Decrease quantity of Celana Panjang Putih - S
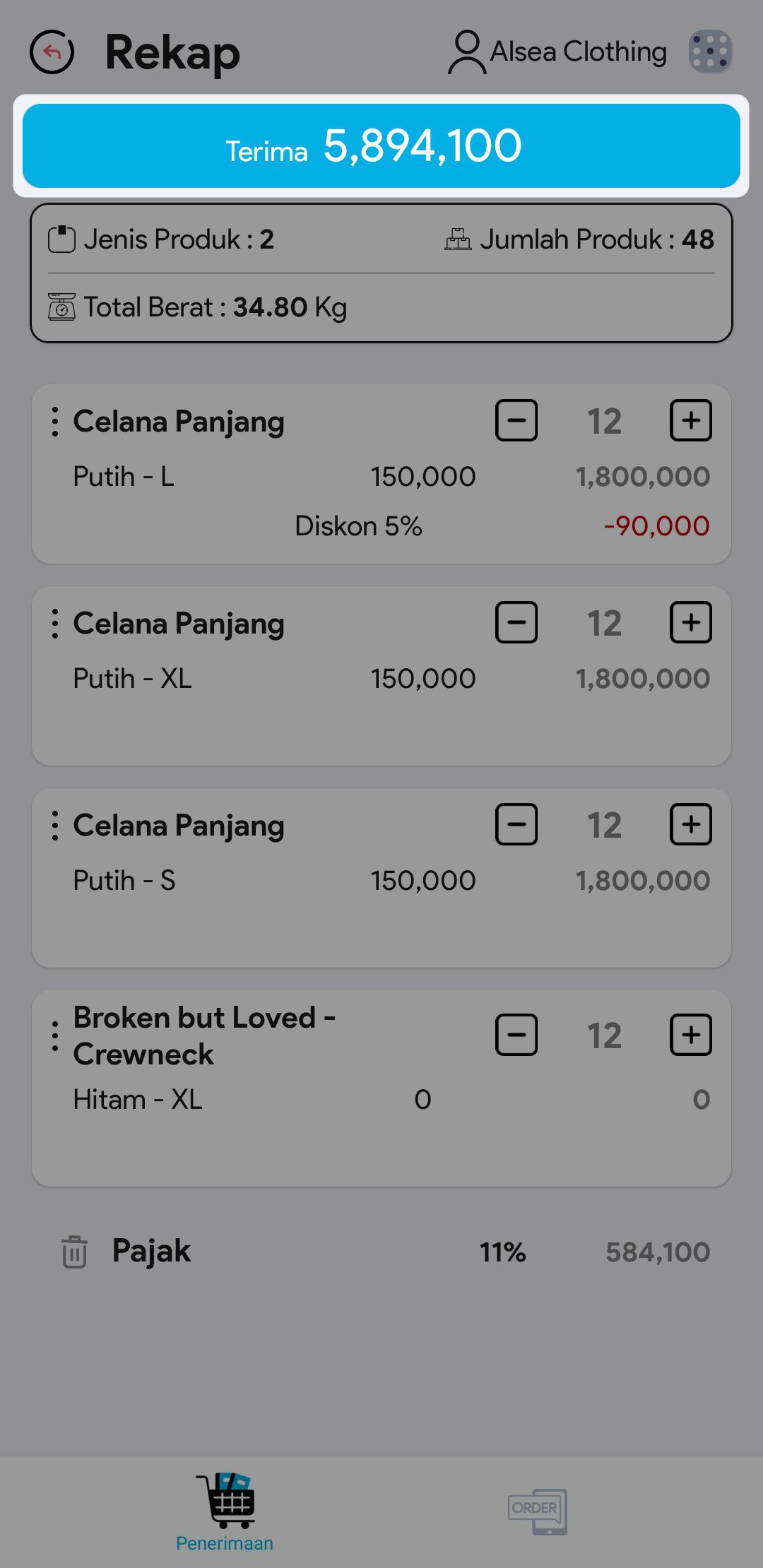The image size is (763, 1568). point(516,825)
